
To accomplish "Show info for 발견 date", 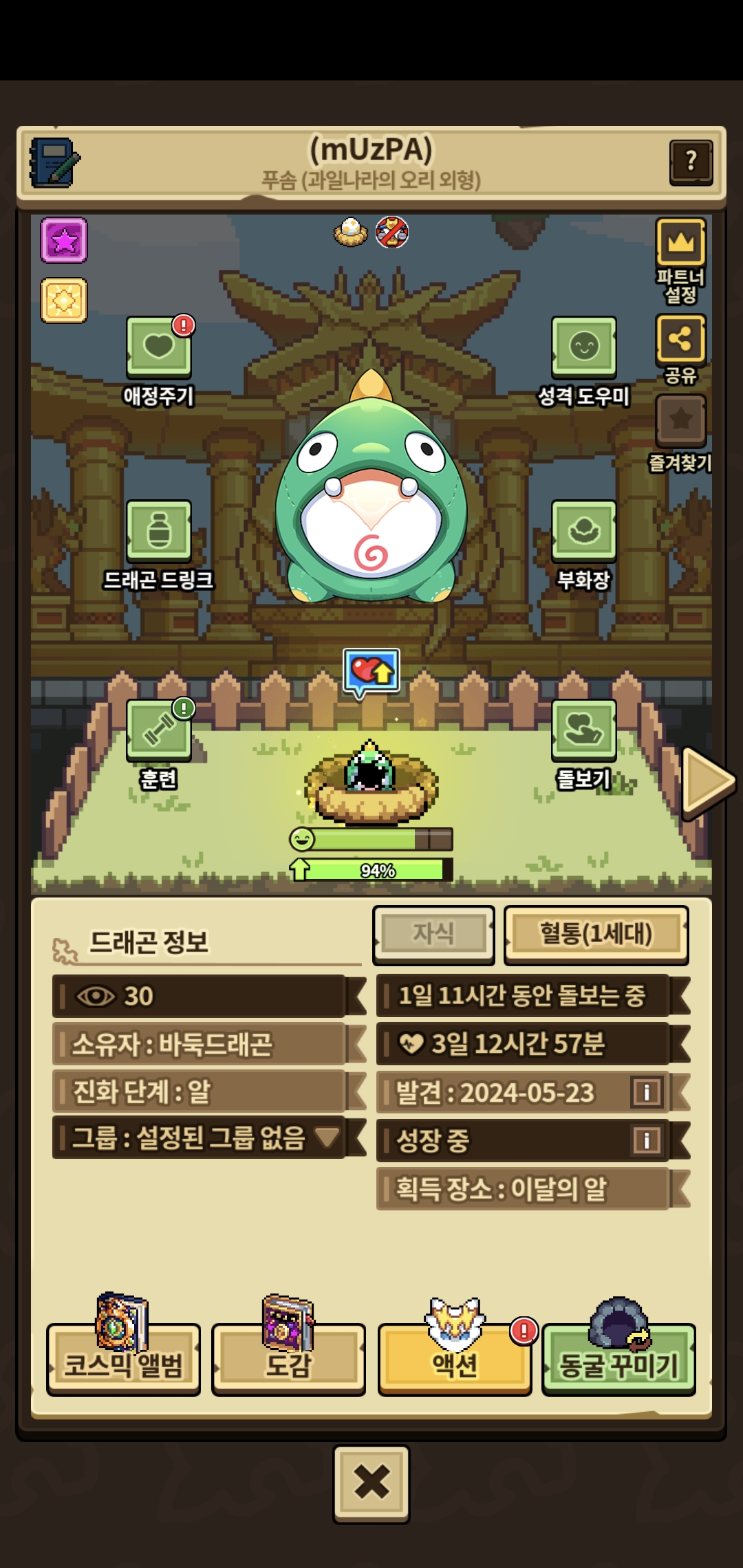I will tap(647, 1092).
